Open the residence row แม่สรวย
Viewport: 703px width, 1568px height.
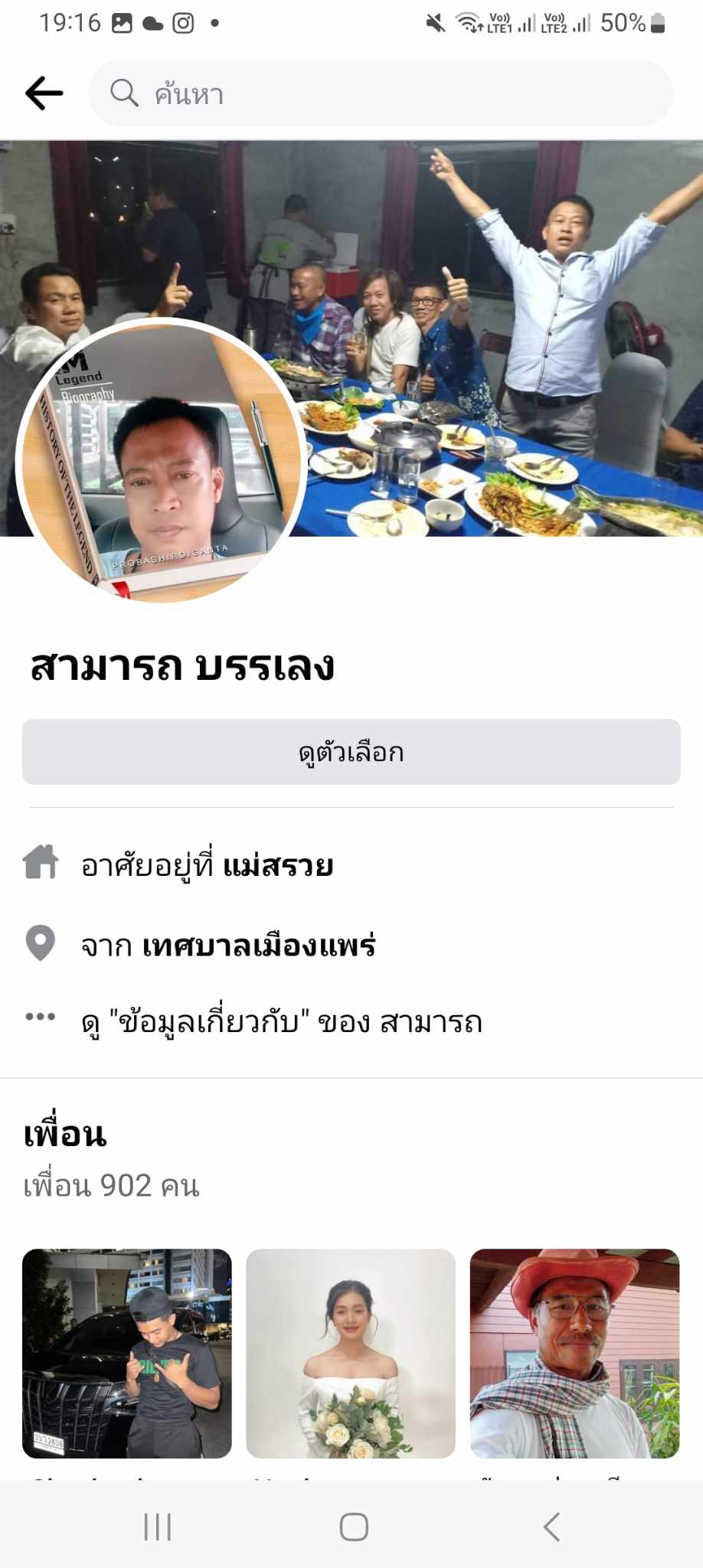207,866
